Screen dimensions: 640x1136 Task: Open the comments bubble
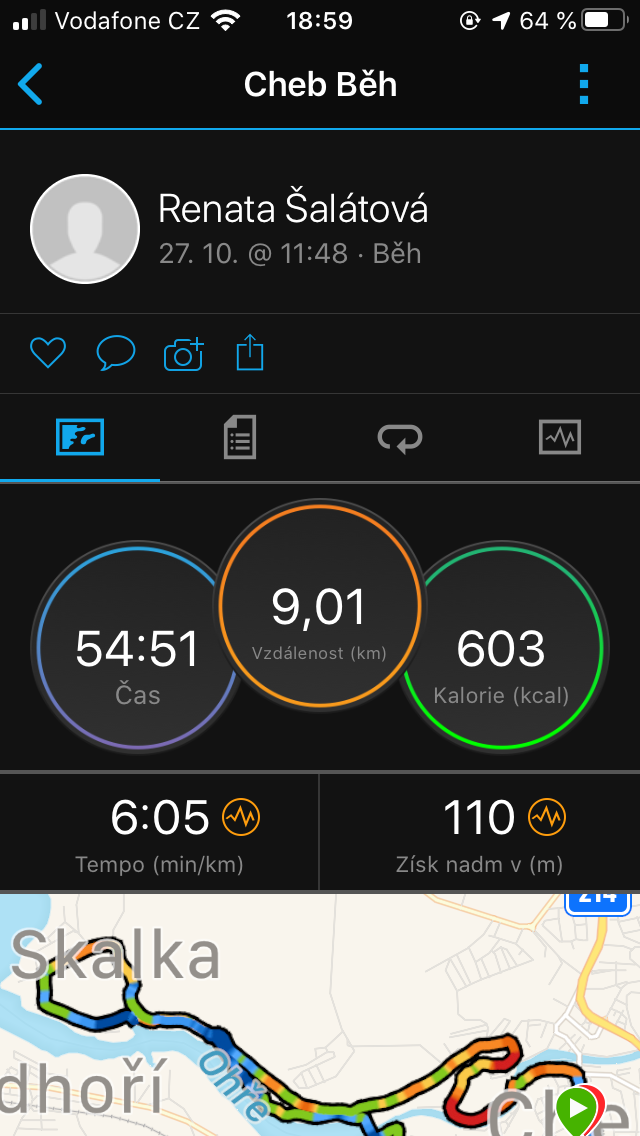point(116,354)
